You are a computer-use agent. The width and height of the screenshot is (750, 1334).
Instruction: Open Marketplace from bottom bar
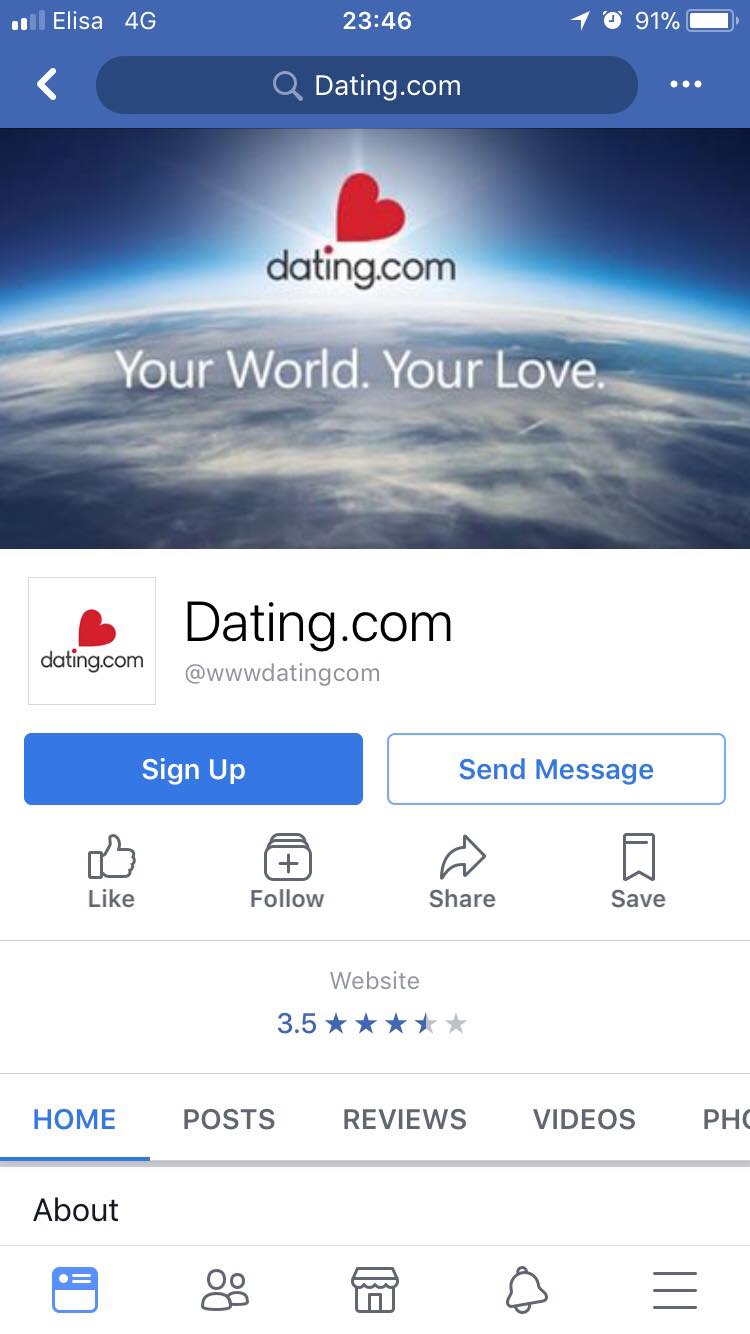click(x=375, y=1289)
